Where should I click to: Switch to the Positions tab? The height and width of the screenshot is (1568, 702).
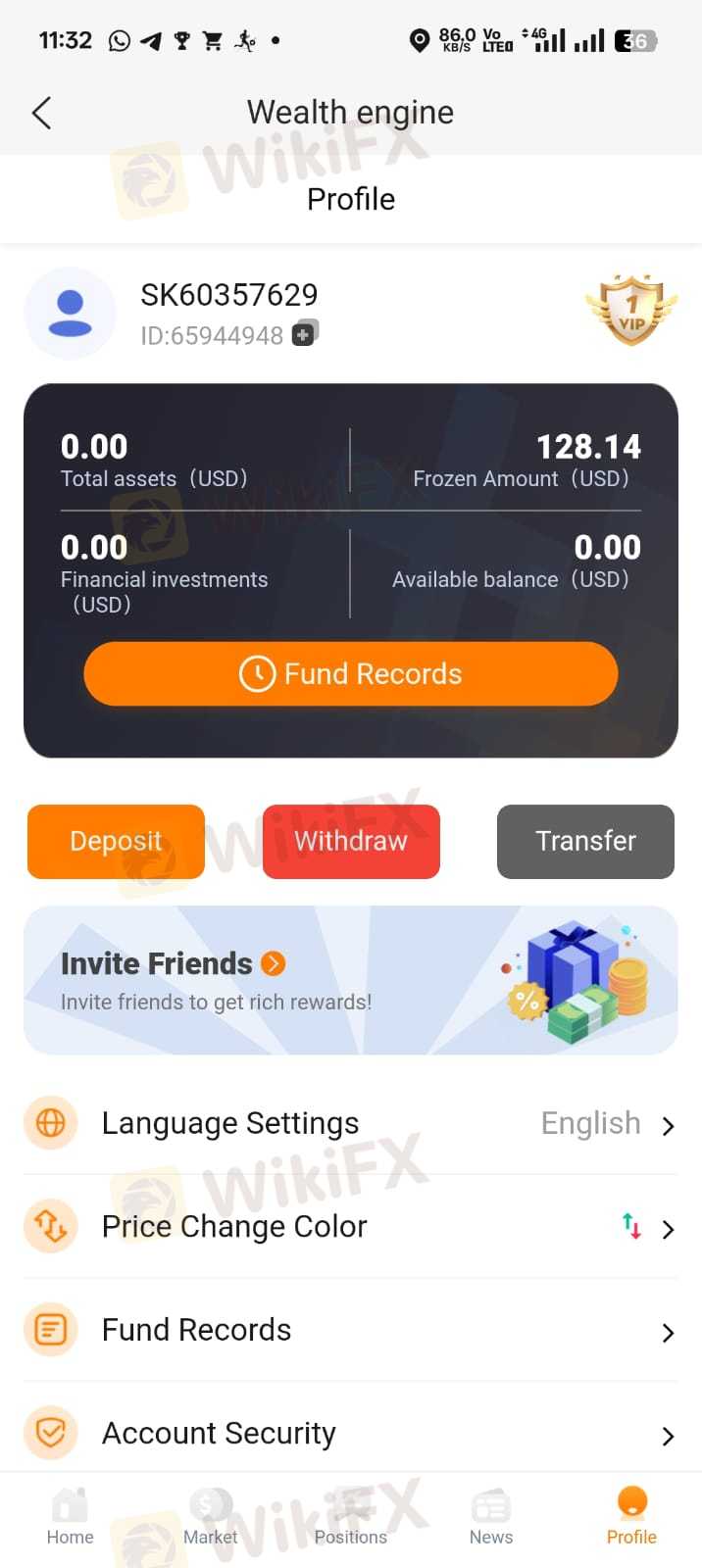coord(351,1517)
